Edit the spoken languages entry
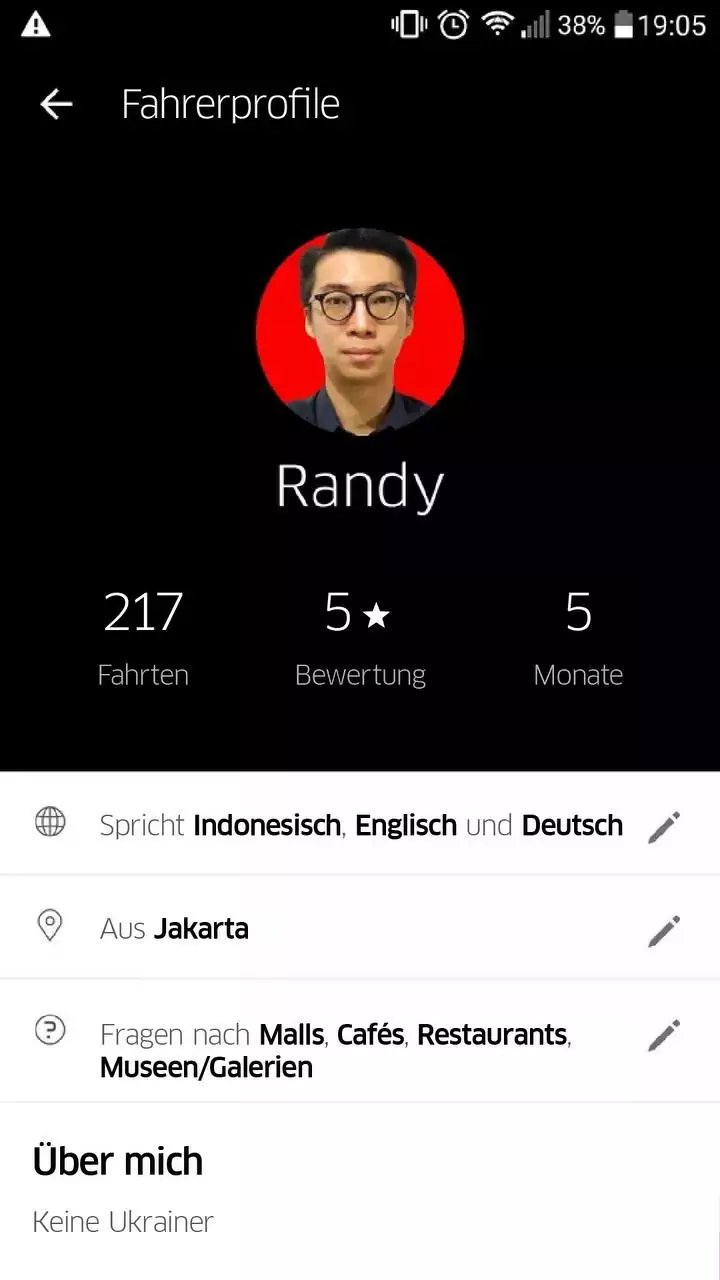This screenshot has width=720, height=1280. (663, 826)
